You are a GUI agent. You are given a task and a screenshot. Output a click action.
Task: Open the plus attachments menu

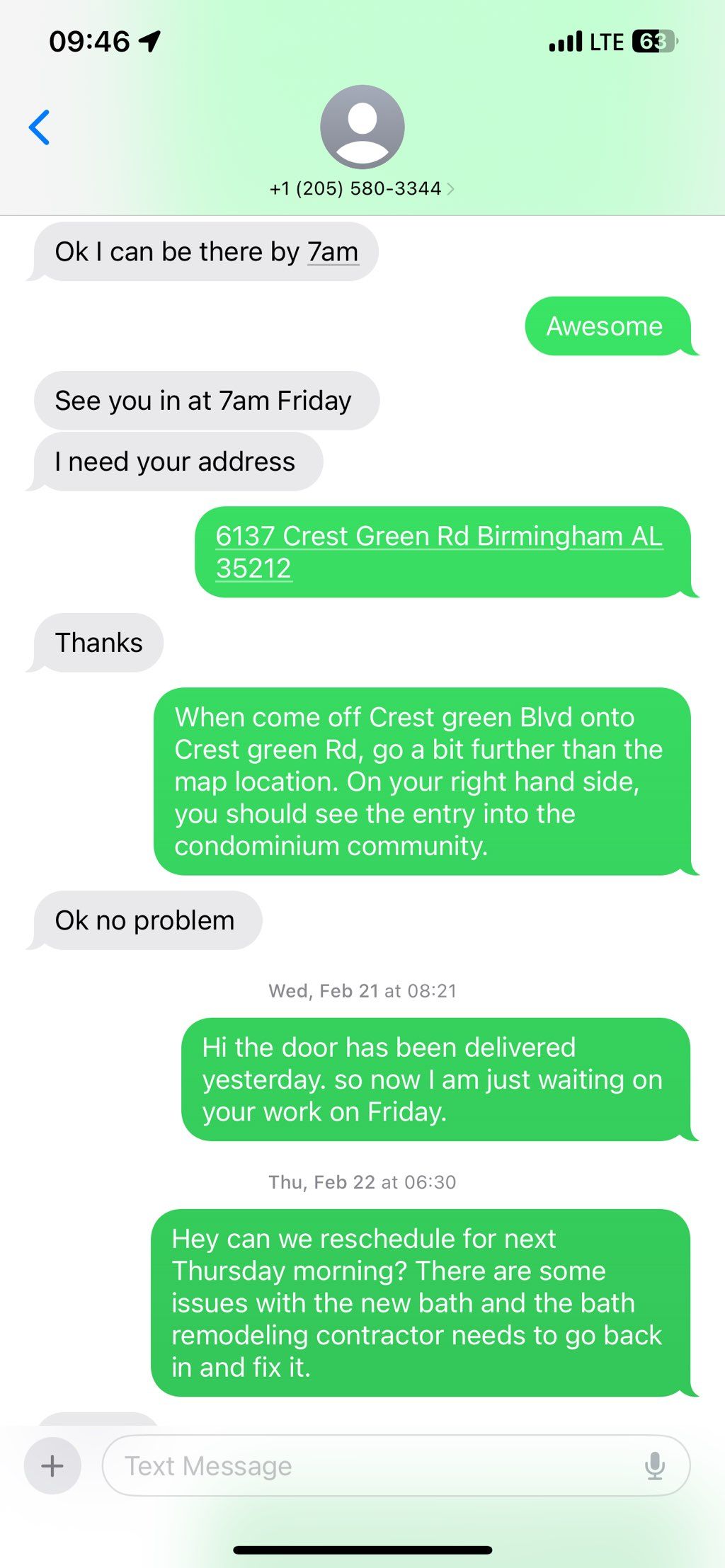coord(52,1466)
